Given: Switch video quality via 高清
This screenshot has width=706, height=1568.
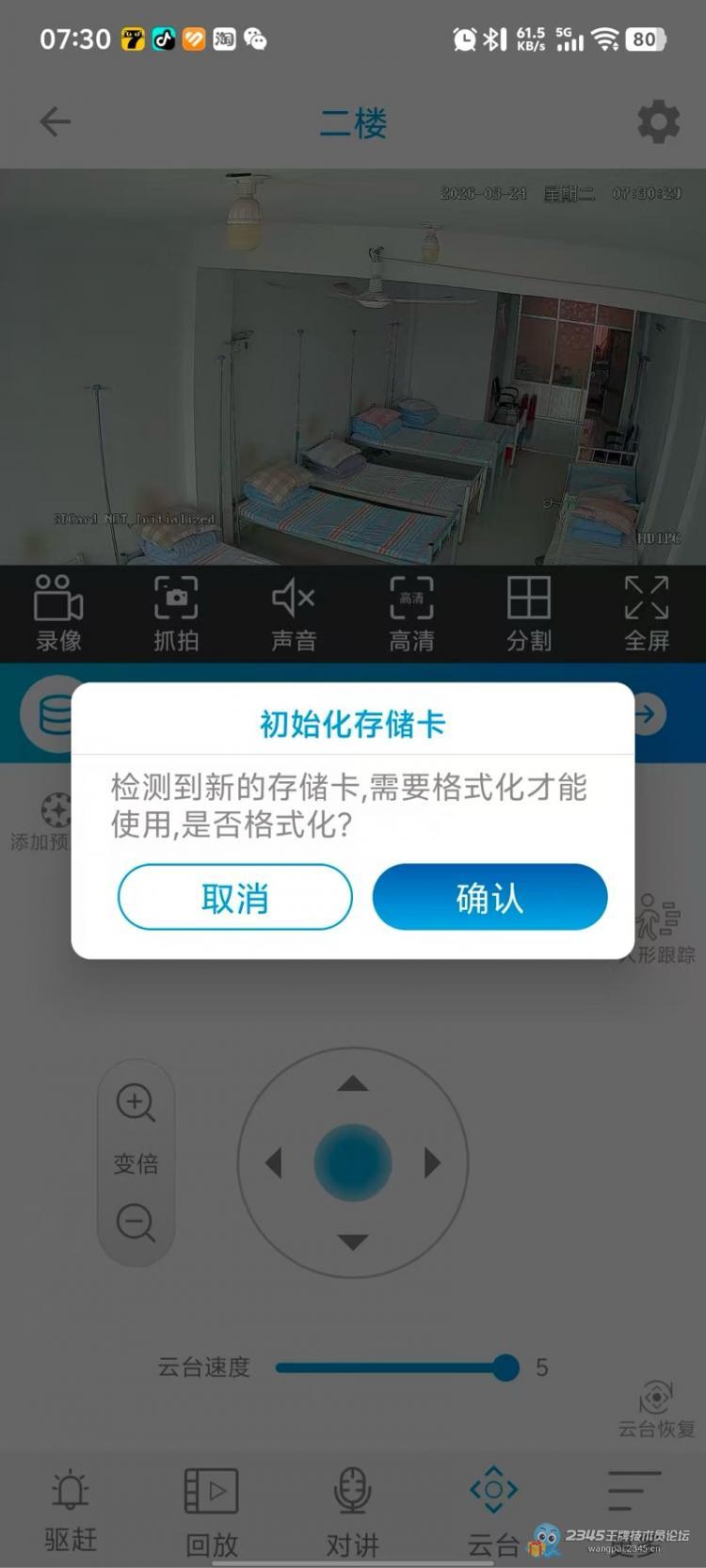Looking at the screenshot, I should (411, 614).
